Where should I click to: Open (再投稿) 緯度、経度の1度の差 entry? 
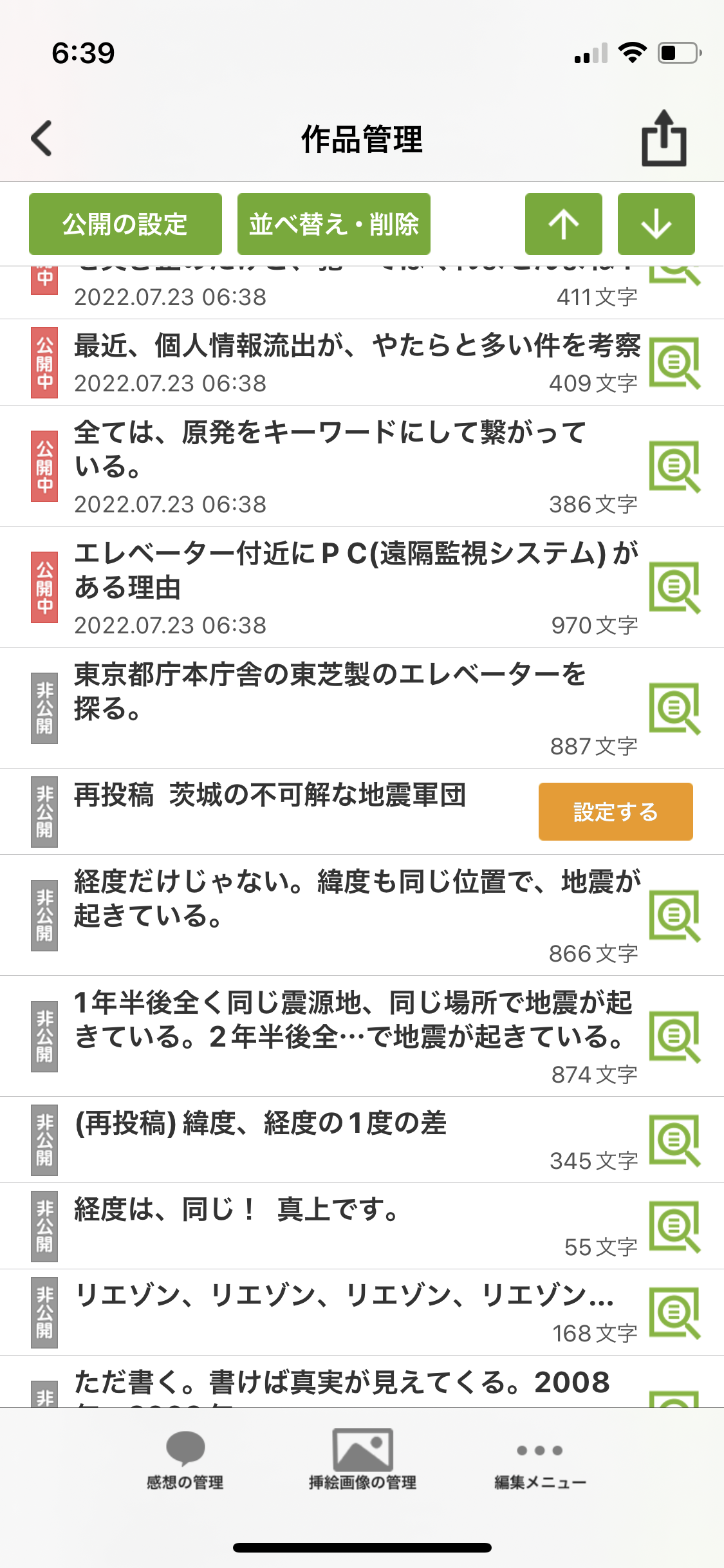click(x=261, y=1124)
